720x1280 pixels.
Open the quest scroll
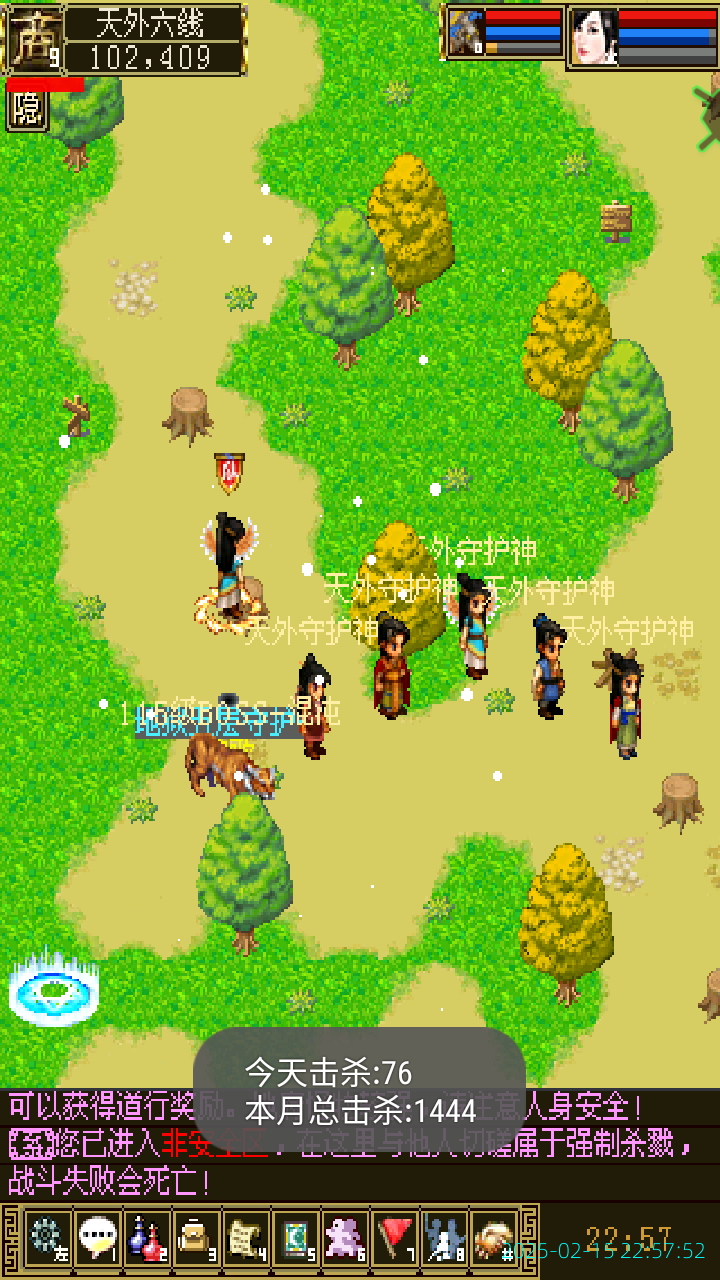click(x=247, y=1238)
